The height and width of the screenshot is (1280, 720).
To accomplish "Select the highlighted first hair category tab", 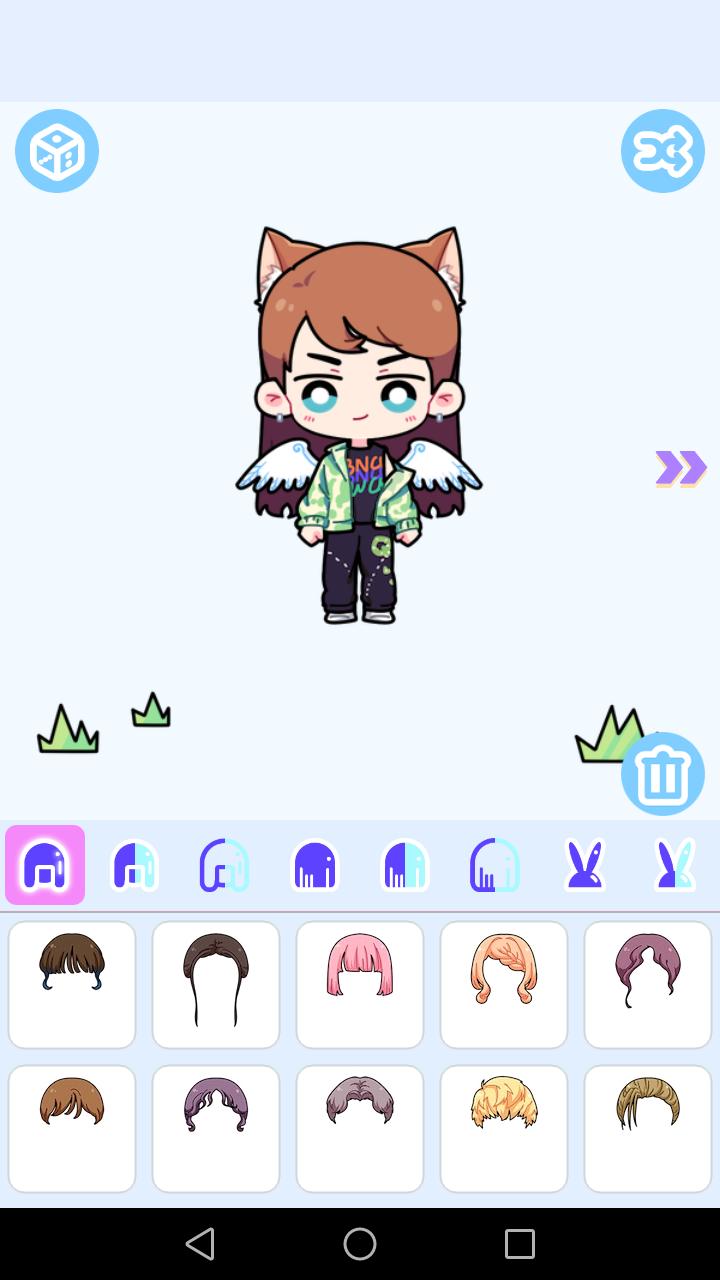I will click(45, 865).
